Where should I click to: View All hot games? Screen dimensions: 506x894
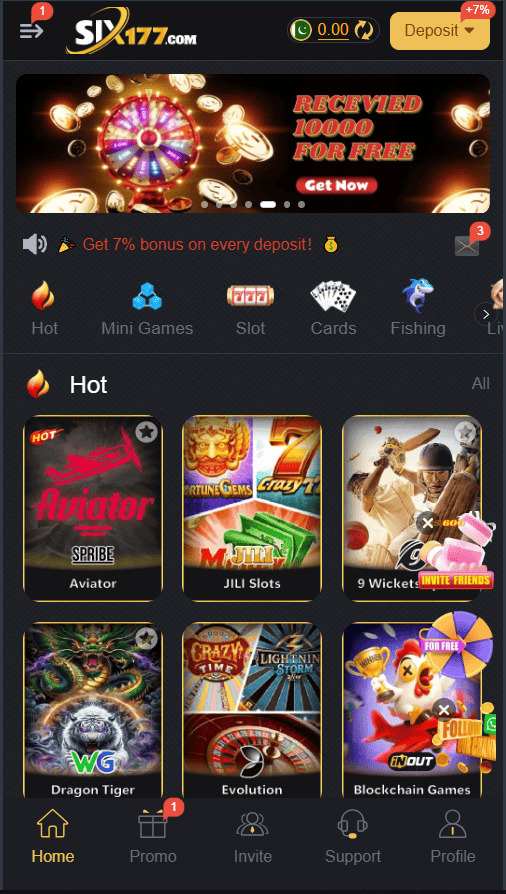coord(480,383)
